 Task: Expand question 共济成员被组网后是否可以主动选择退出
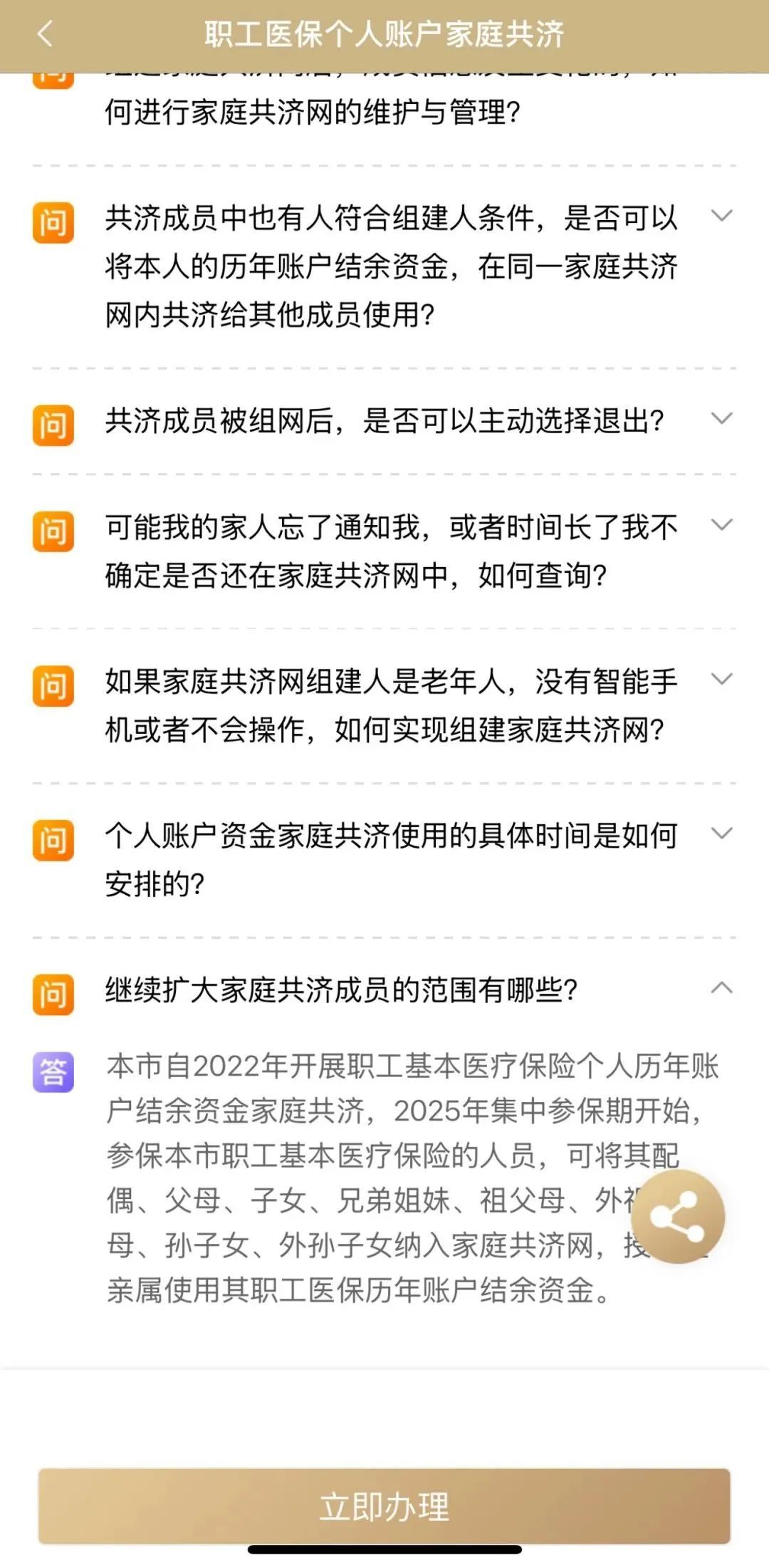[x=721, y=419]
